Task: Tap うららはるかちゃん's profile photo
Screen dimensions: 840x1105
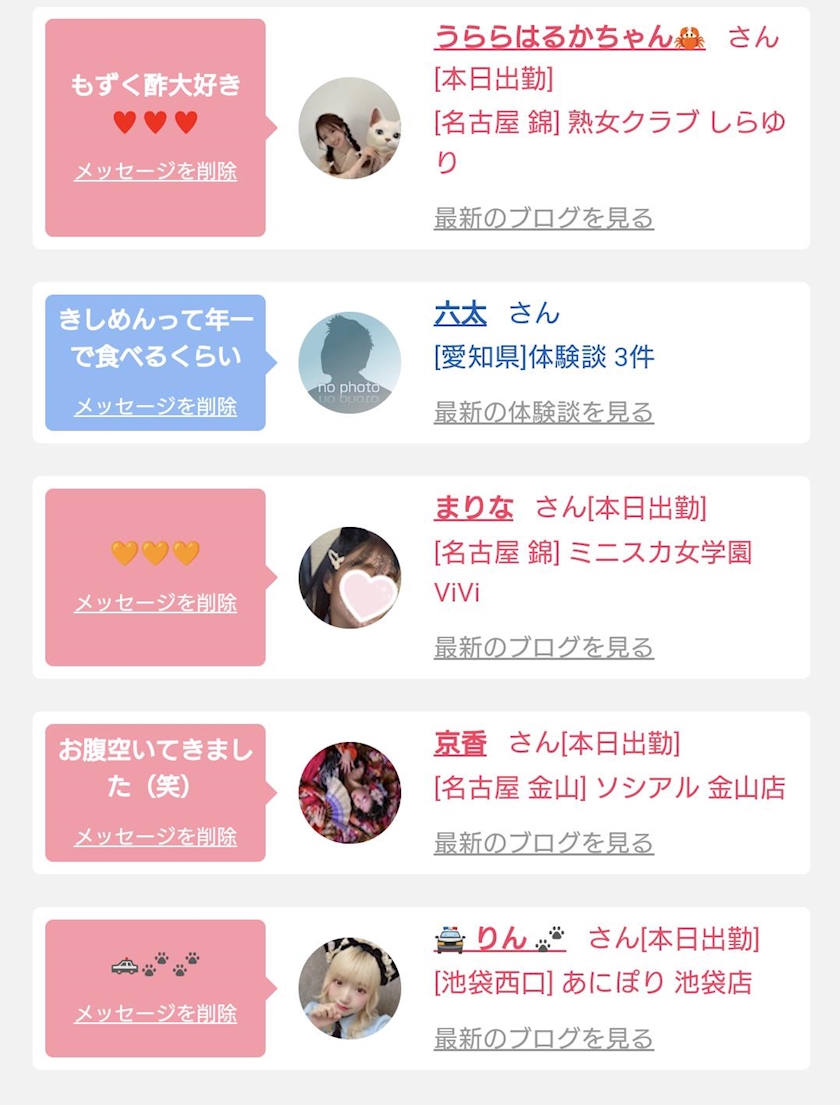Action: click(350, 128)
